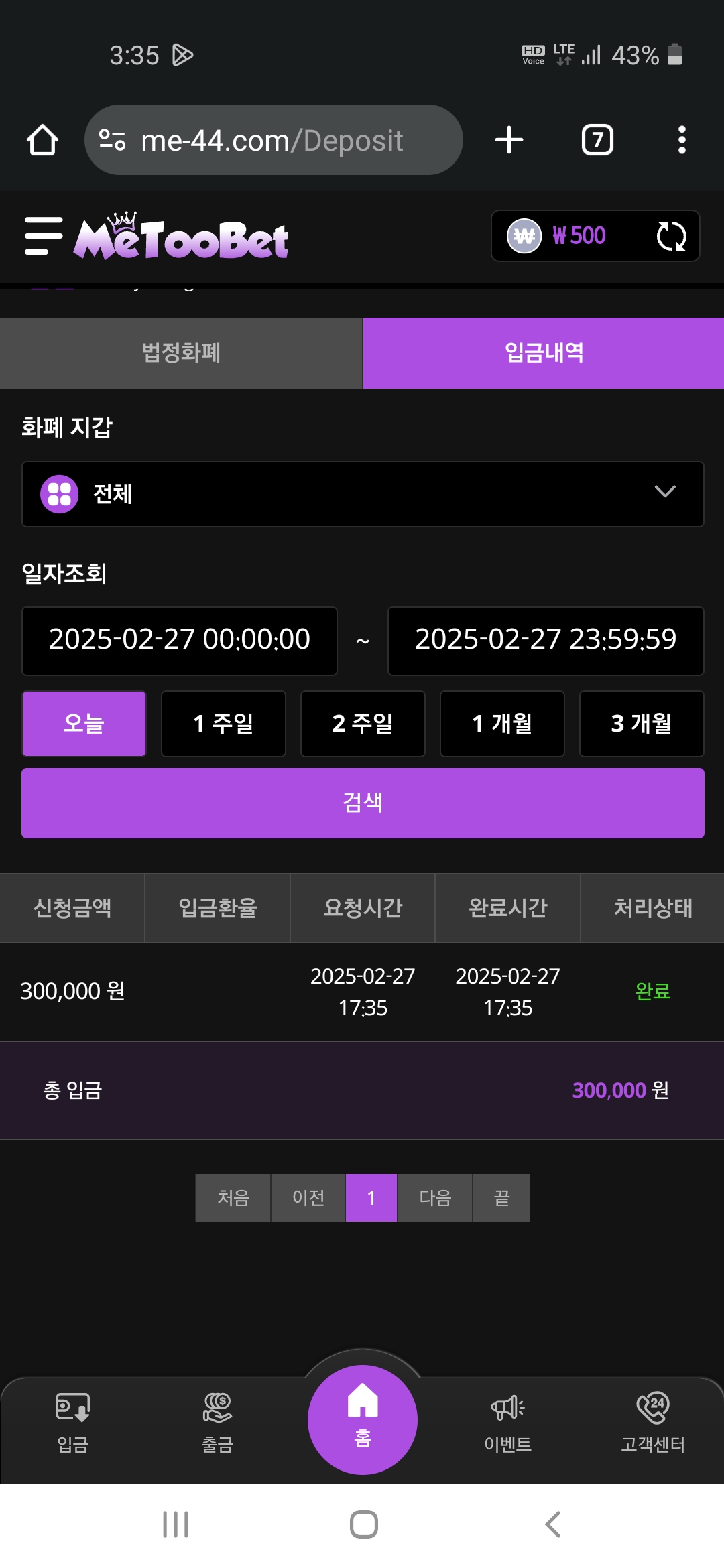Go to 홈 via center button
Screen dimensions: 724x1568
tap(363, 1419)
